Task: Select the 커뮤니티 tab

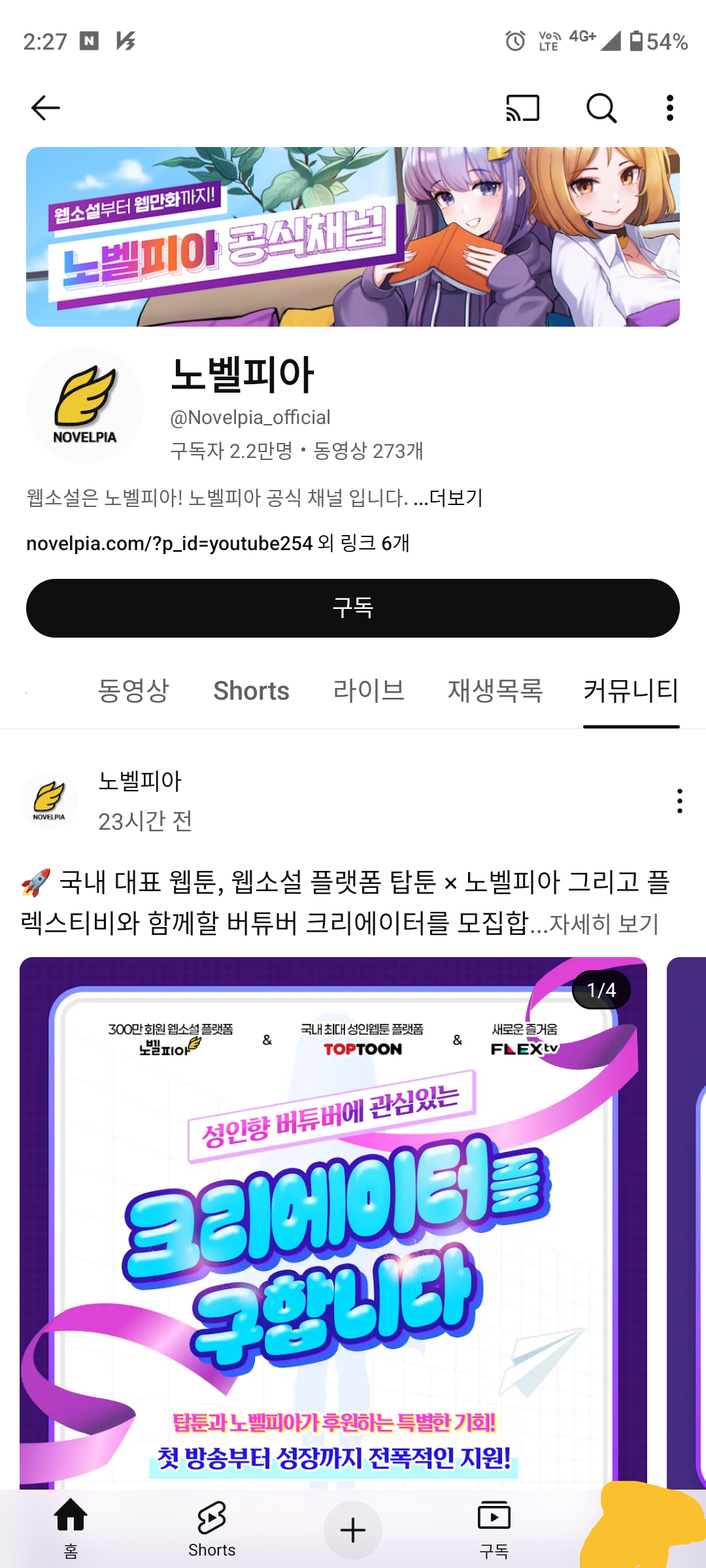Action: [x=631, y=691]
